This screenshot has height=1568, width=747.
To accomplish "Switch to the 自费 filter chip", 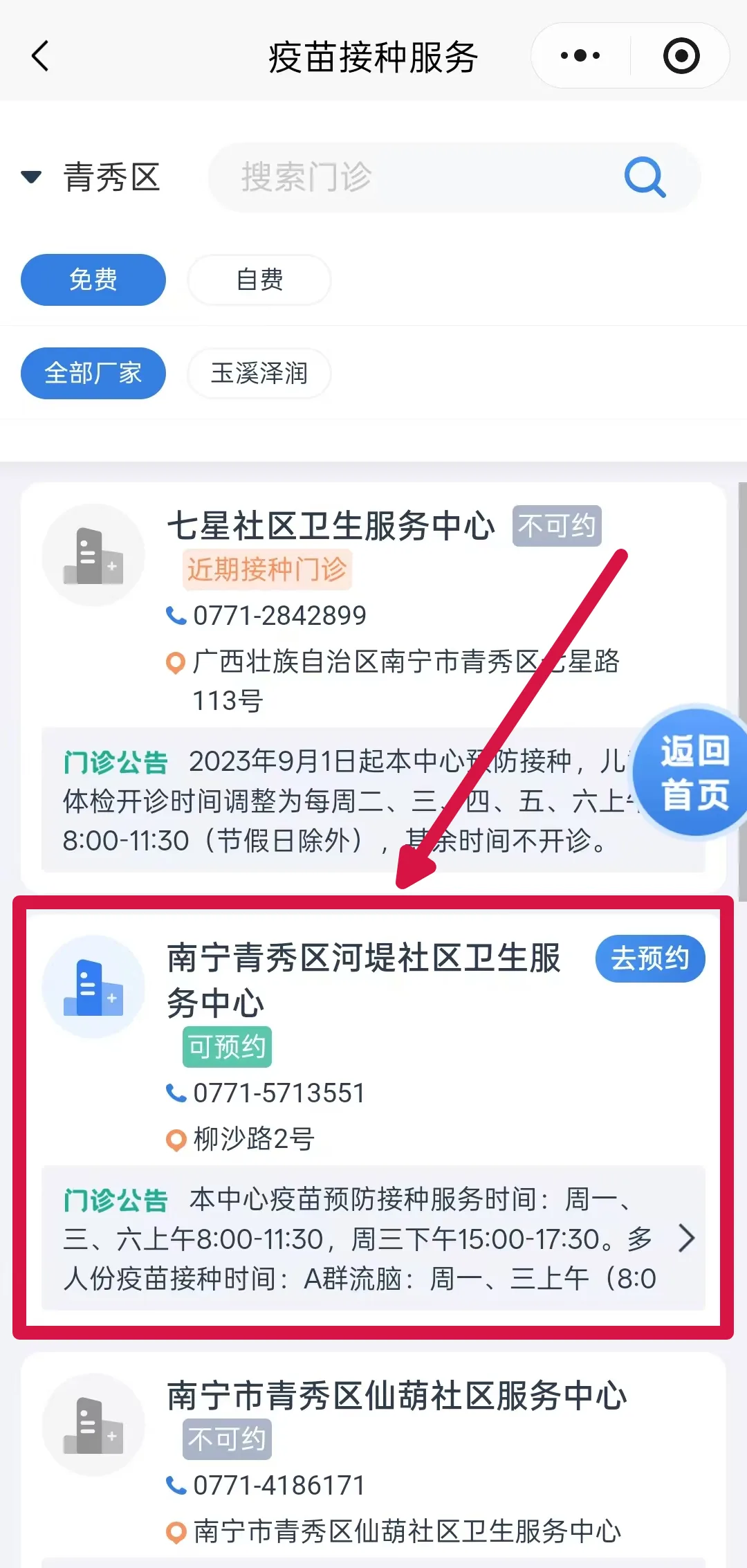I will pyautogui.click(x=259, y=280).
